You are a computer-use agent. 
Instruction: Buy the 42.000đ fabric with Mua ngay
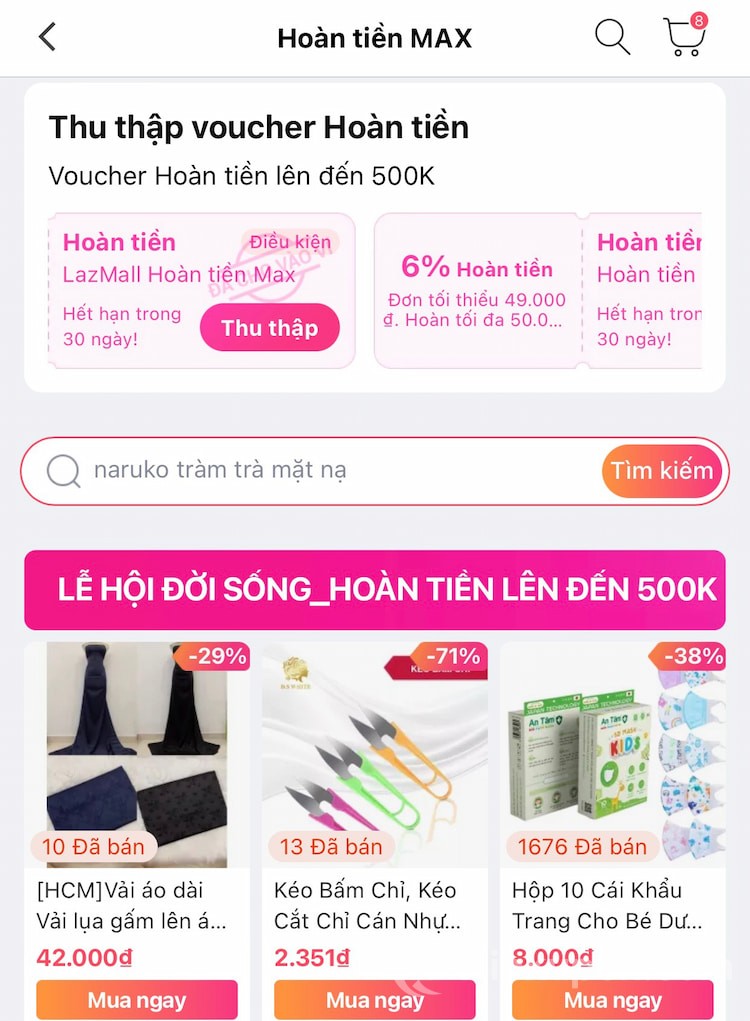(x=137, y=1000)
